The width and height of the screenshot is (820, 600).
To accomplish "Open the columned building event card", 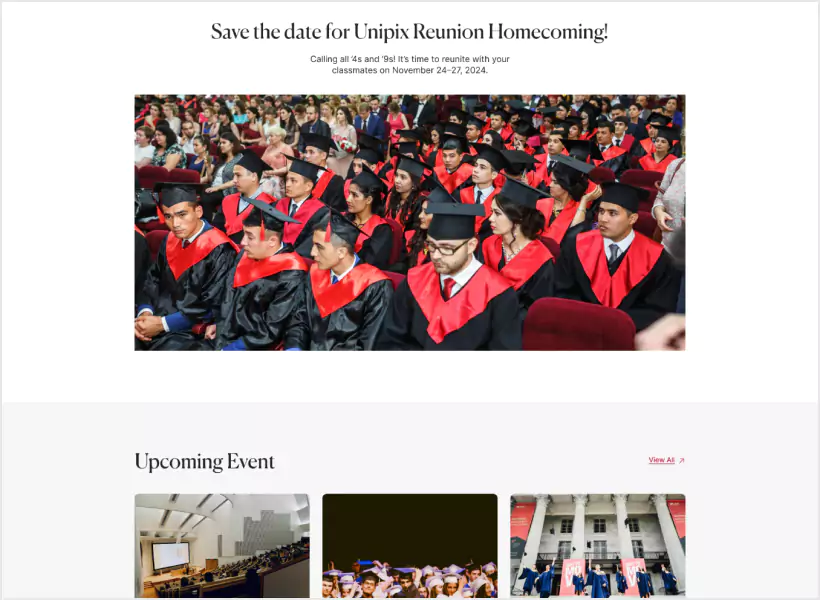I will [x=597, y=546].
